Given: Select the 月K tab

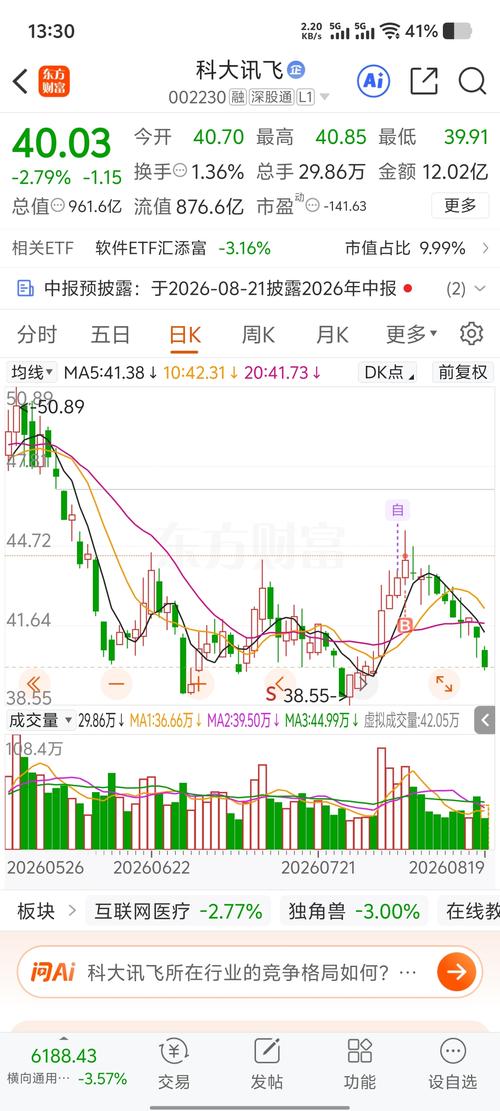Looking at the screenshot, I should coord(332,334).
